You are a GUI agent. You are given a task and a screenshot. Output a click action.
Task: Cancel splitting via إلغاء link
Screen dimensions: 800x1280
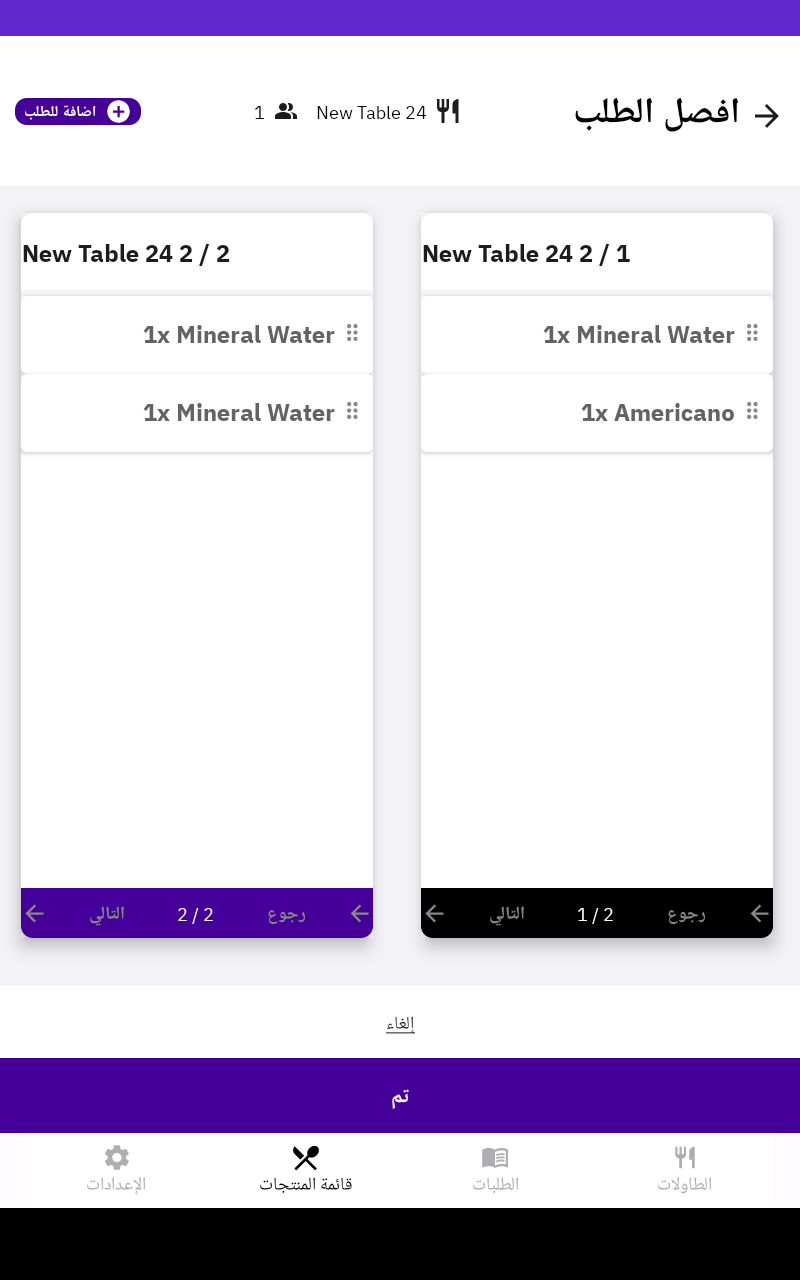pos(400,1023)
